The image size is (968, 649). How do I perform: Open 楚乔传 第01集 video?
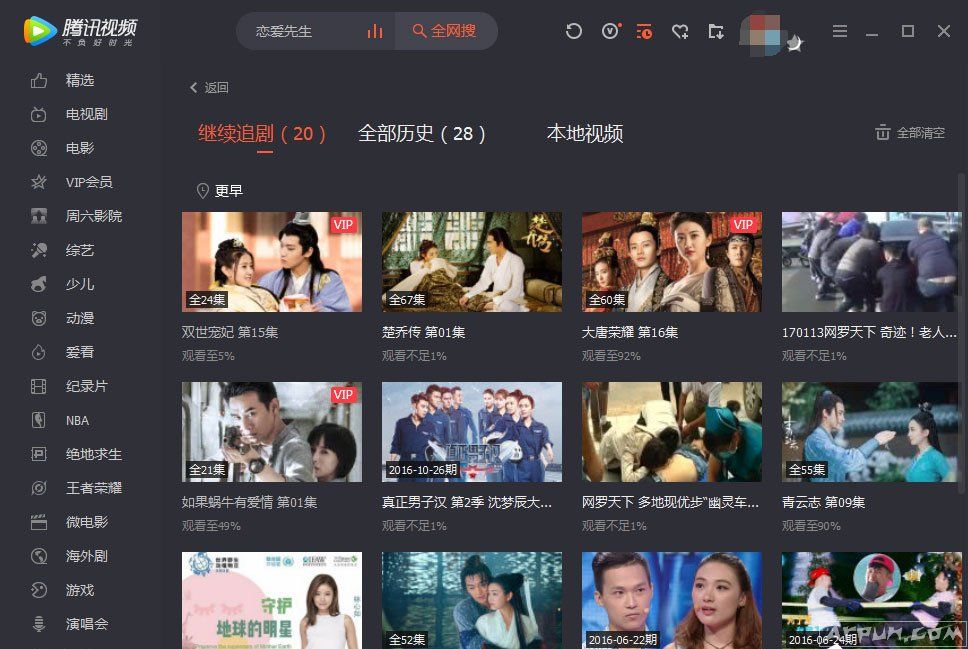pyautogui.click(x=471, y=262)
